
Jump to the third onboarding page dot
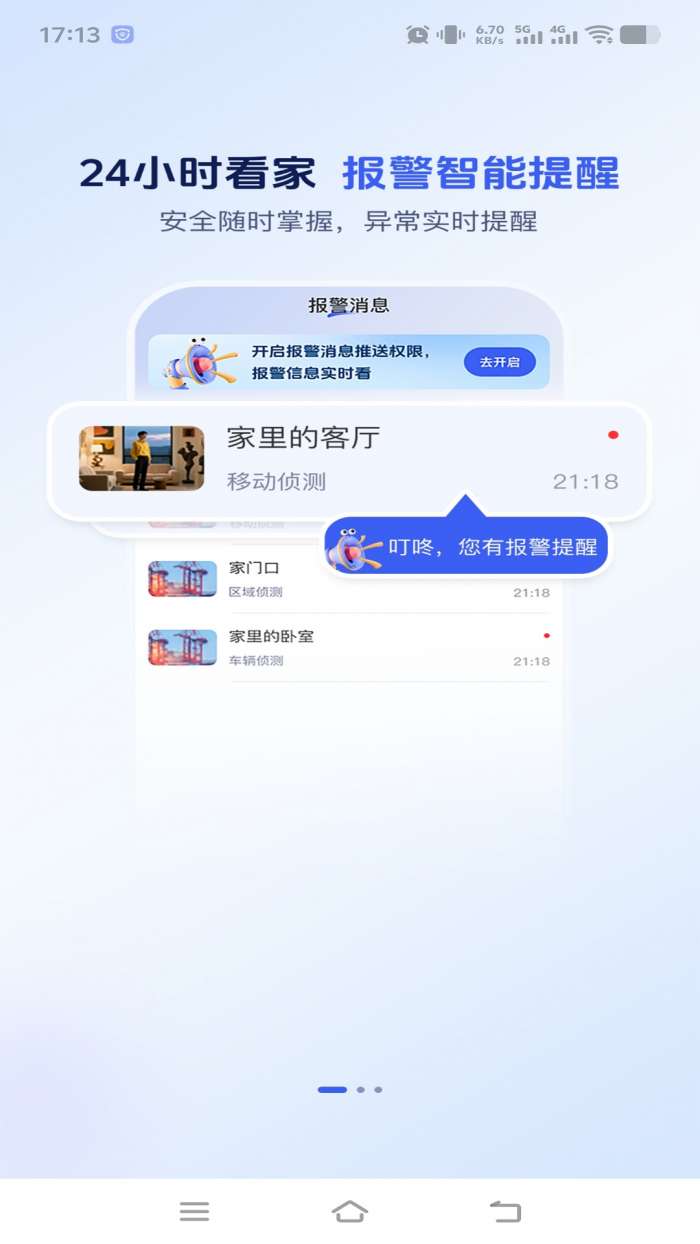(x=378, y=1090)
